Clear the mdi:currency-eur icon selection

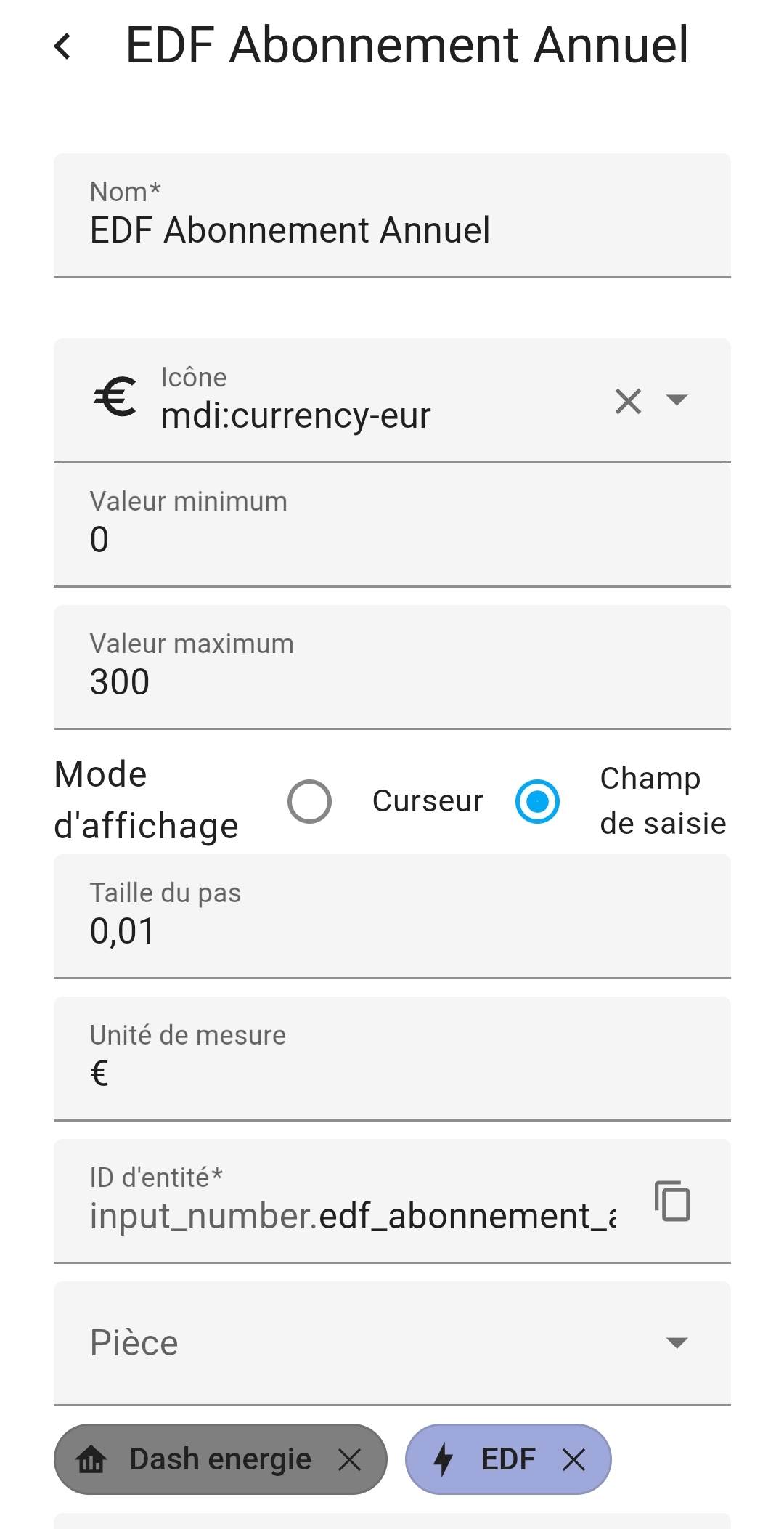point(628,401)
